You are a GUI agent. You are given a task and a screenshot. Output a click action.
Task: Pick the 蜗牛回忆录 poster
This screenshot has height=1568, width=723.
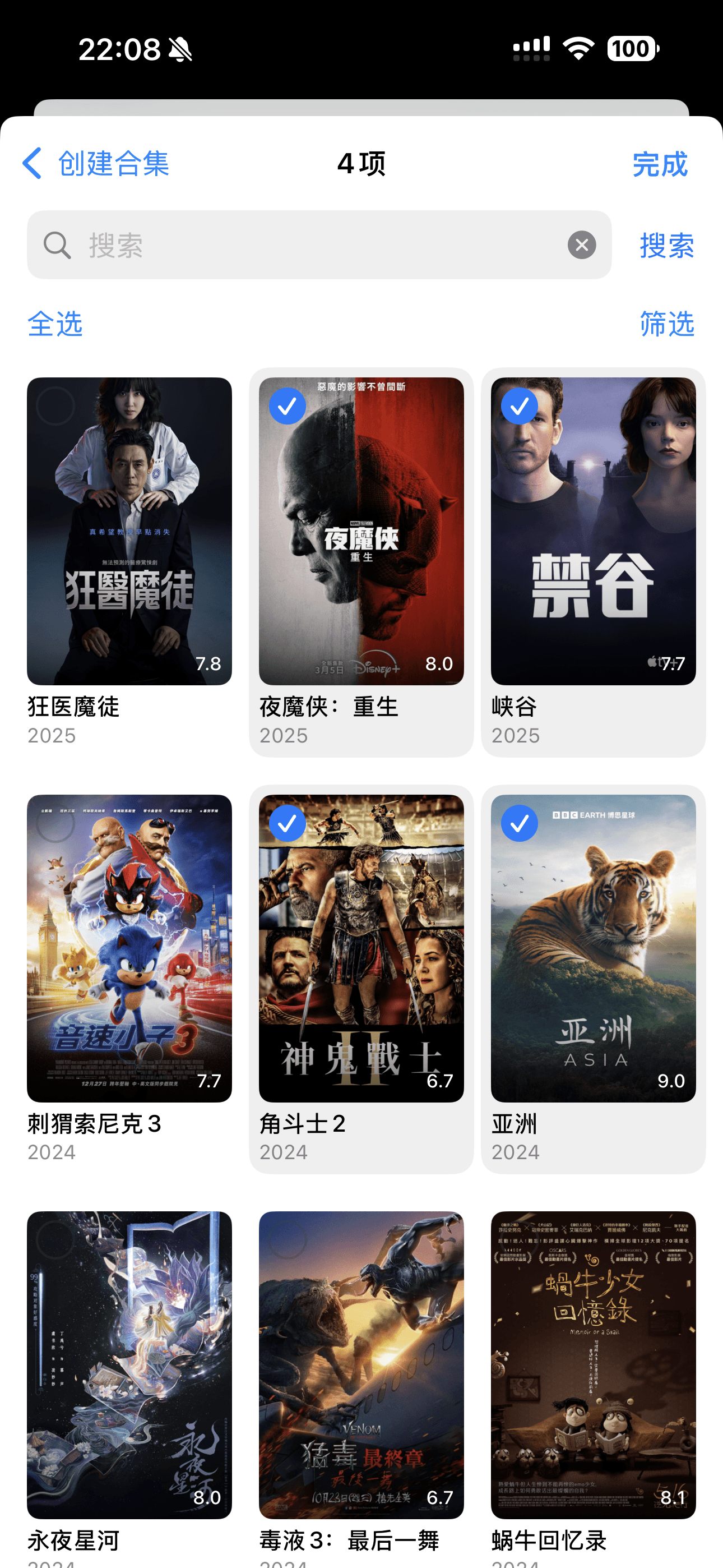pyautogui.click(x=593, y=1364)
